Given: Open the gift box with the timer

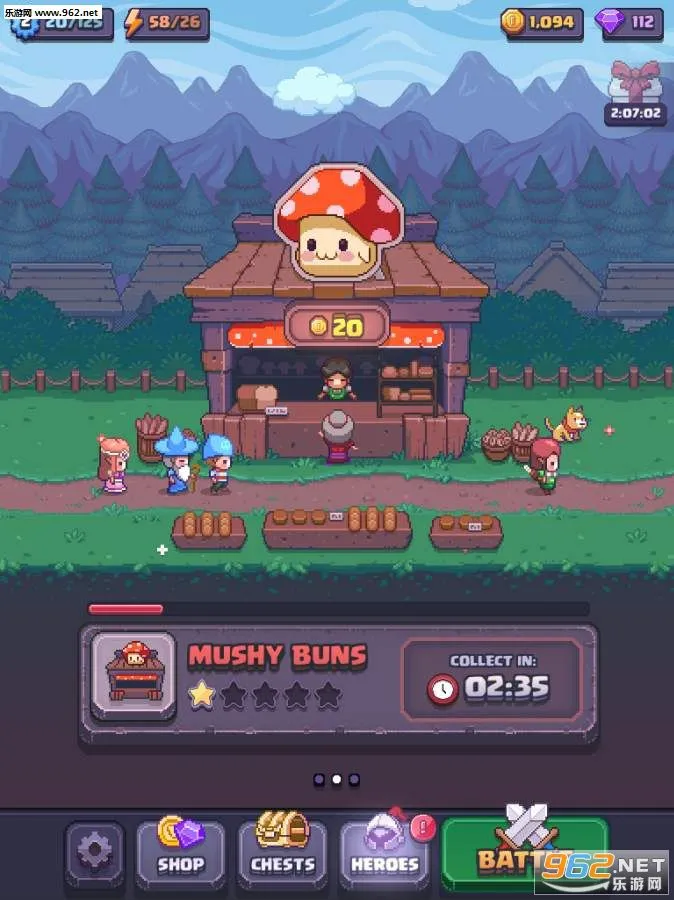Looking at the screenshot, I should (x=636, y=92).
